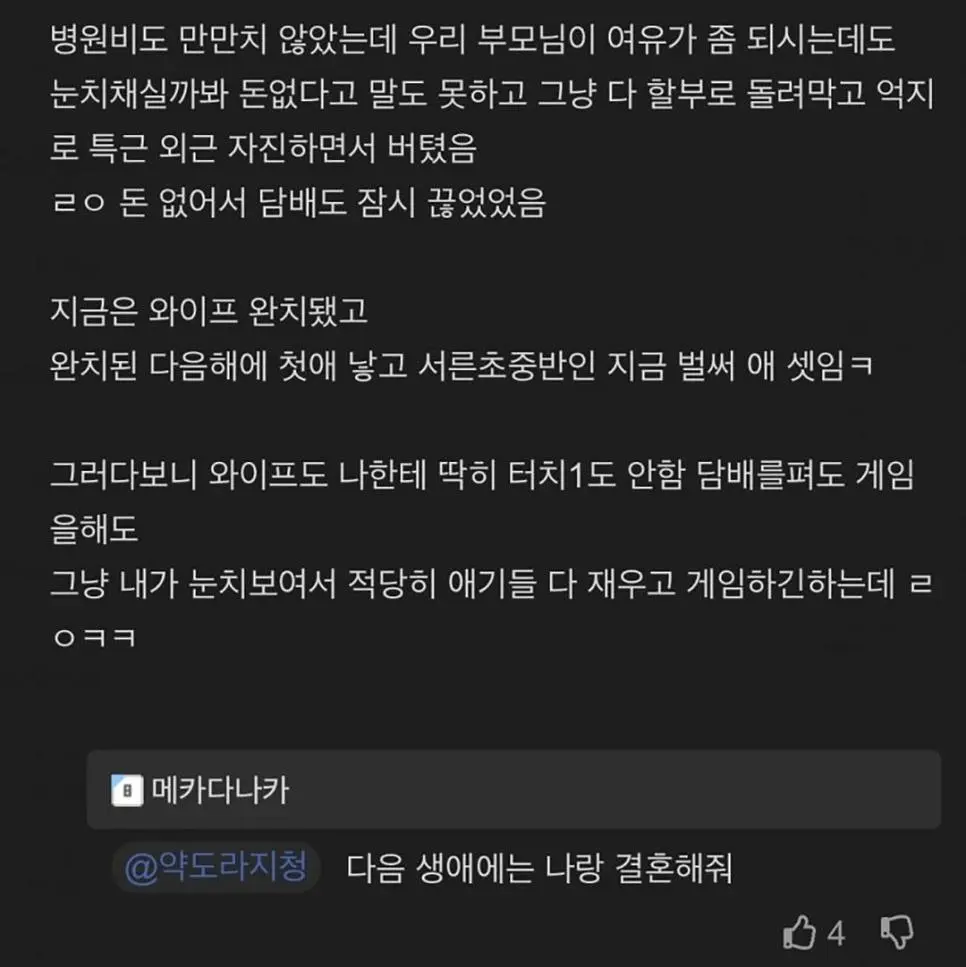Like the comment from 메카다나카

pyautogui.click(x=800, y=934)
